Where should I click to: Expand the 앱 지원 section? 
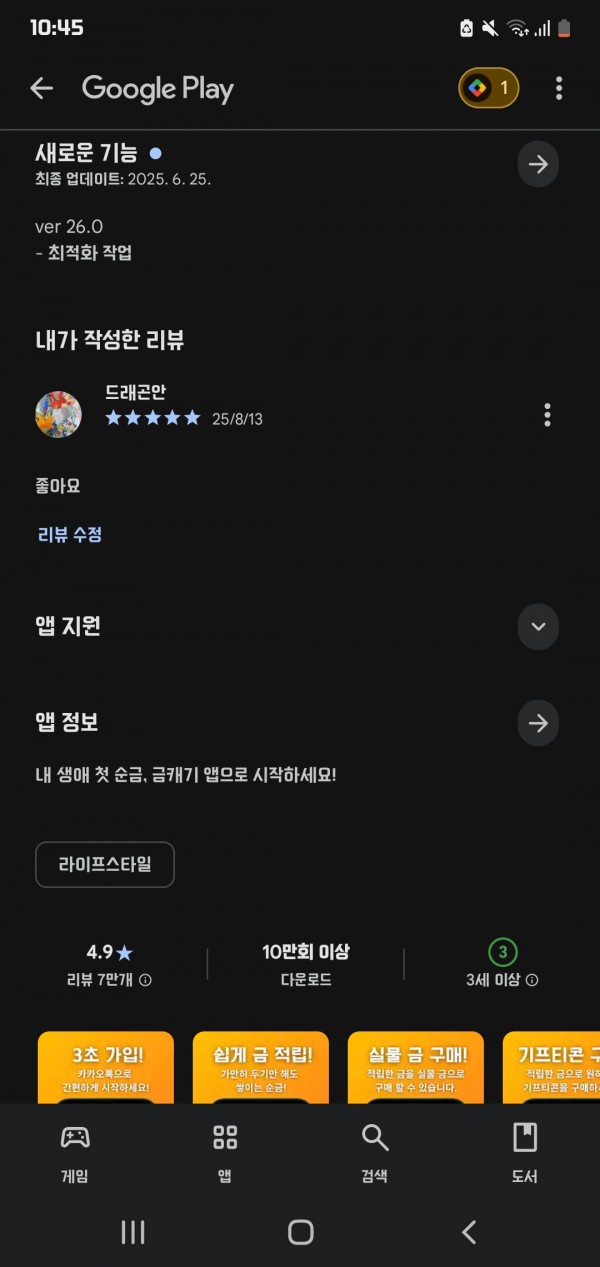(x=538, y=627)
